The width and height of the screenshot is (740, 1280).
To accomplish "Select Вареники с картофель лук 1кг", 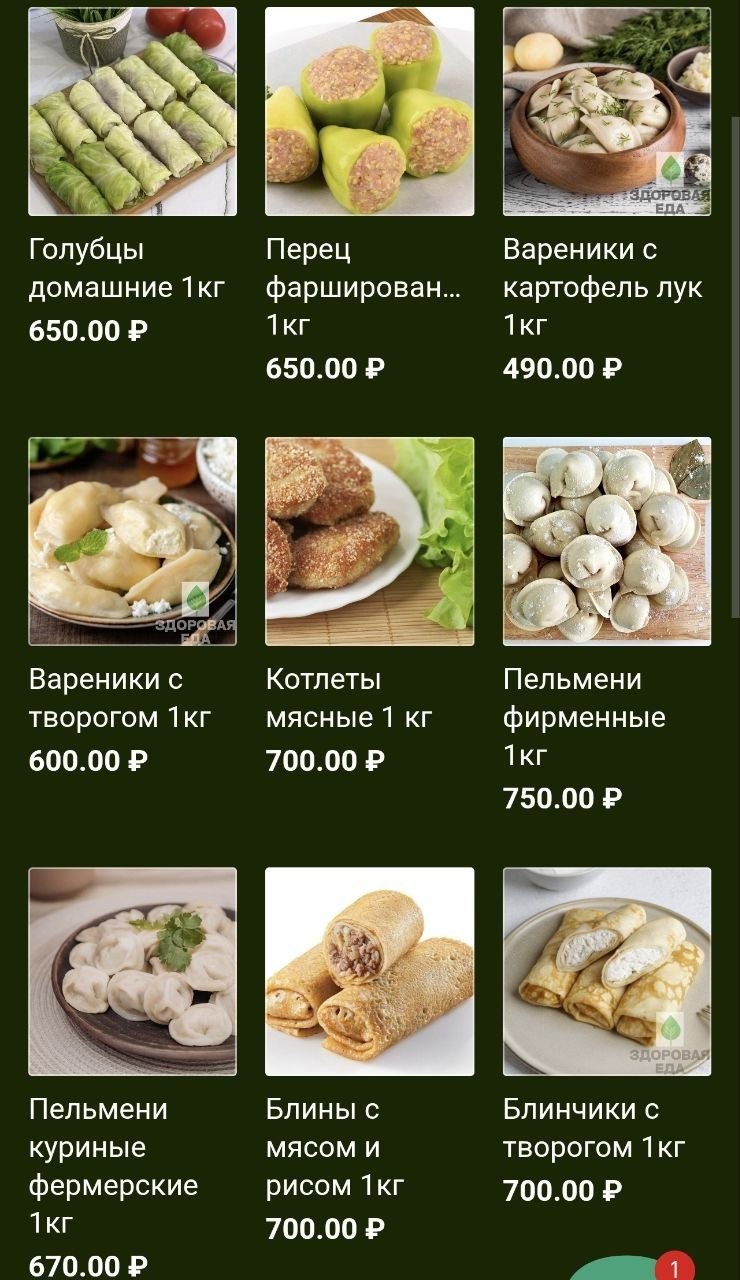I will [x=607, y=112].
